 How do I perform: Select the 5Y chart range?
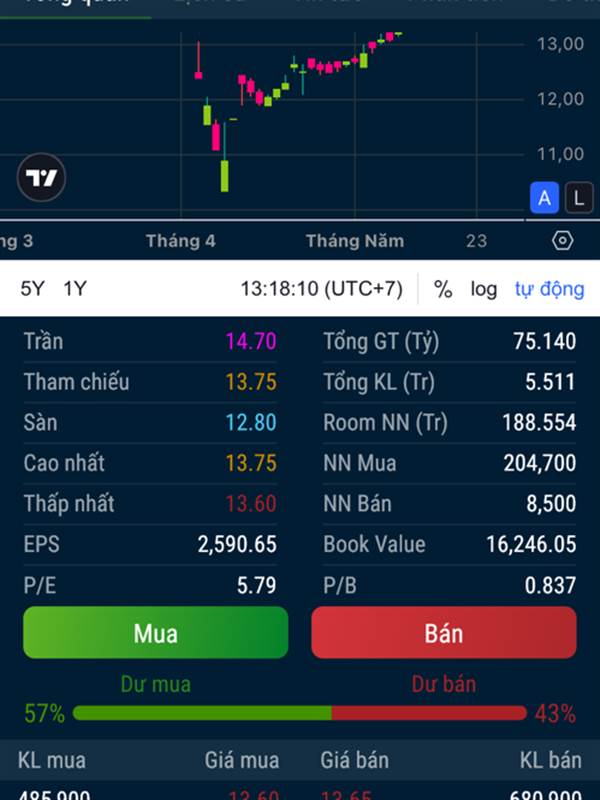33,289
